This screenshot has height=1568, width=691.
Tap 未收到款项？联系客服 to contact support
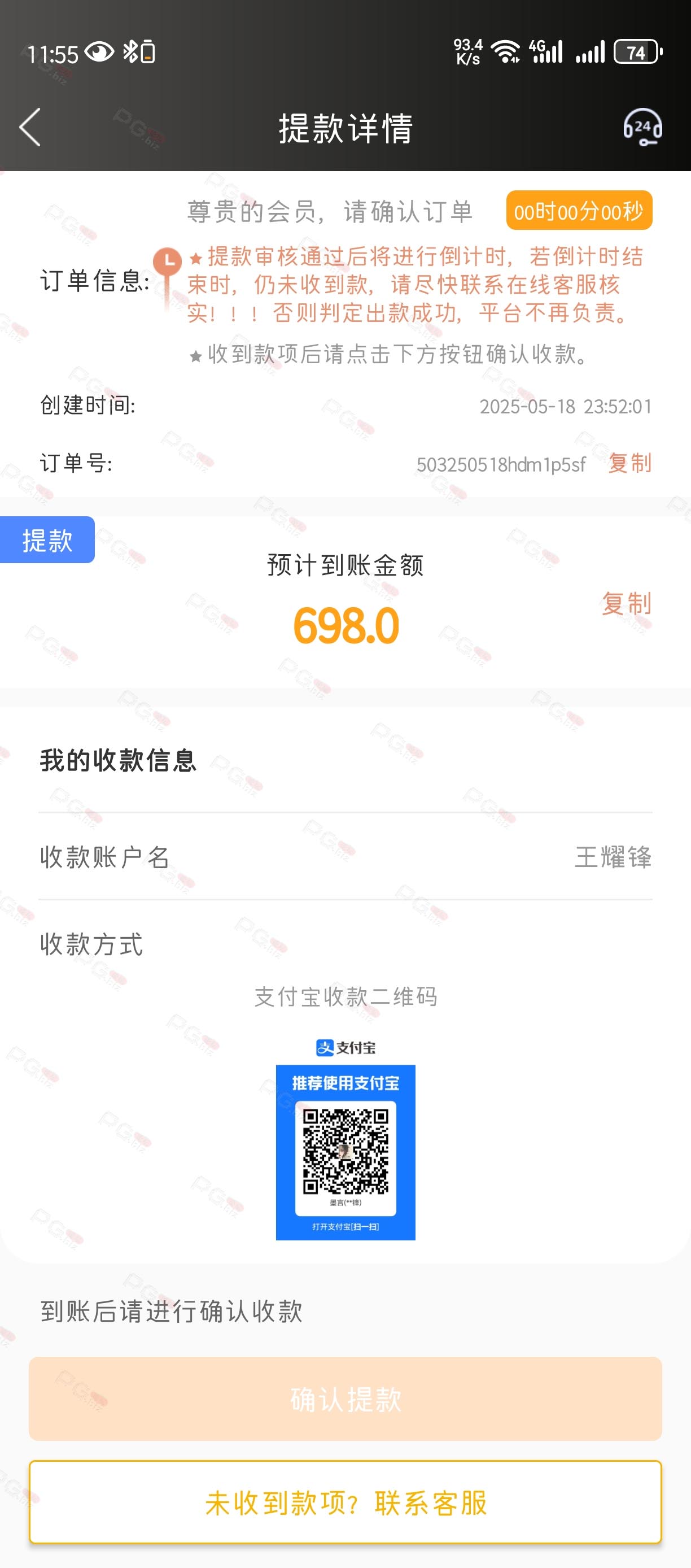(x=345, y=1502)
